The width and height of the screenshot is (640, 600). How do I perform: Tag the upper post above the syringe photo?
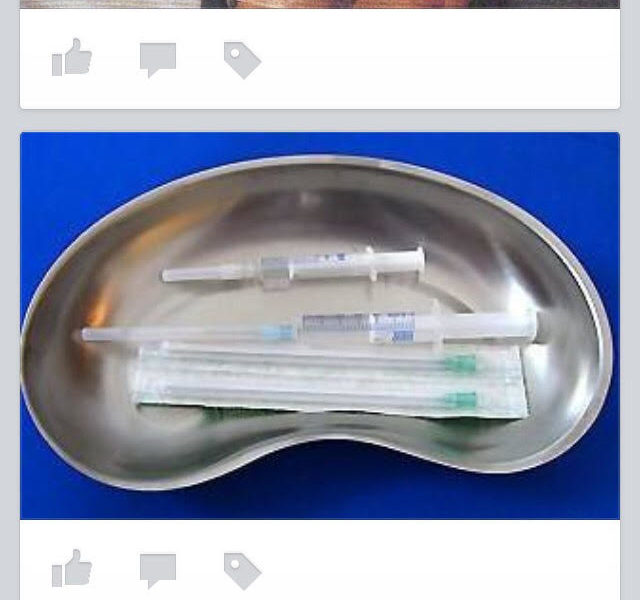[x=242, y=61]
